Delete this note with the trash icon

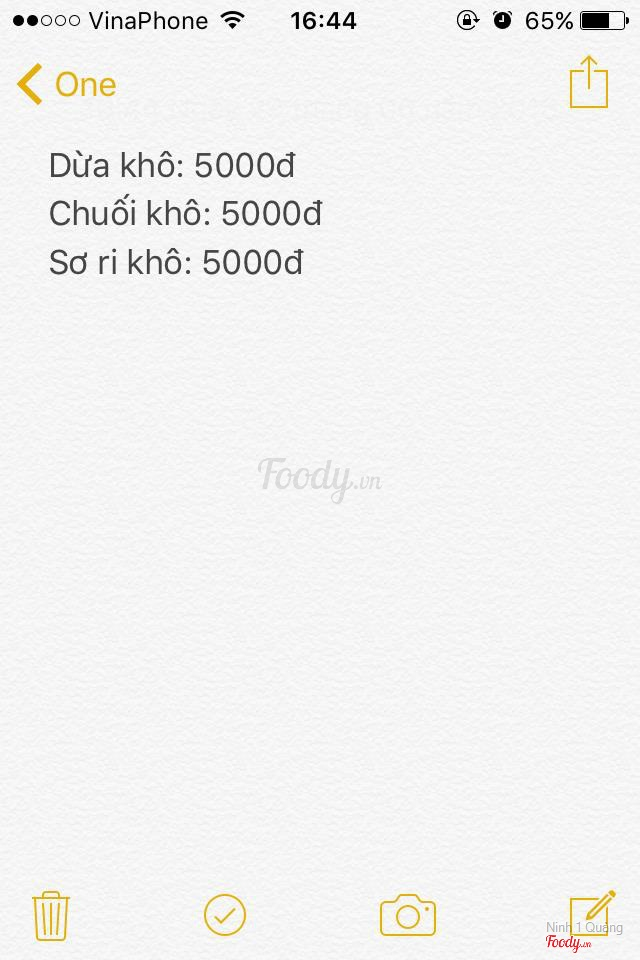(x=50, y=915)
